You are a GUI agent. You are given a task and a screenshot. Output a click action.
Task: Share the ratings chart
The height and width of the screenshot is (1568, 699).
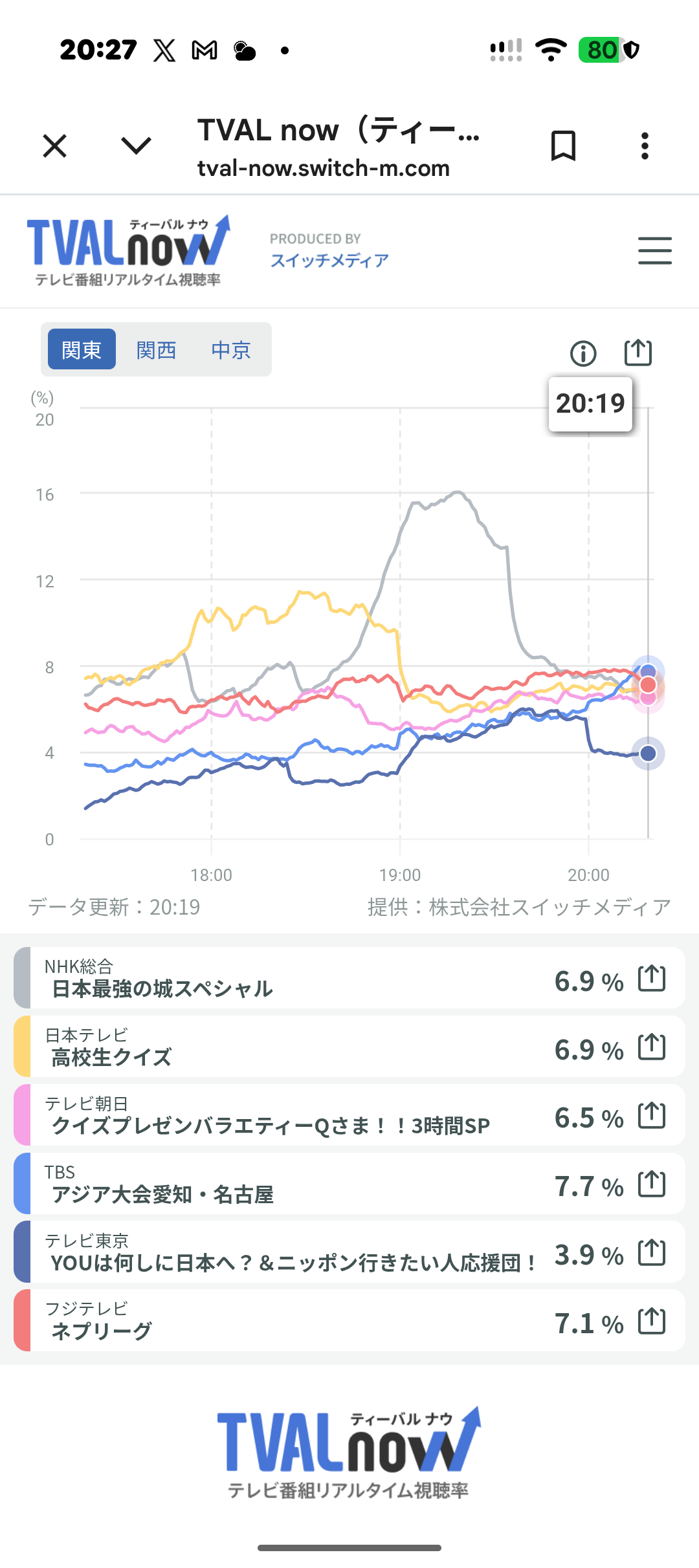pos(638,353)
